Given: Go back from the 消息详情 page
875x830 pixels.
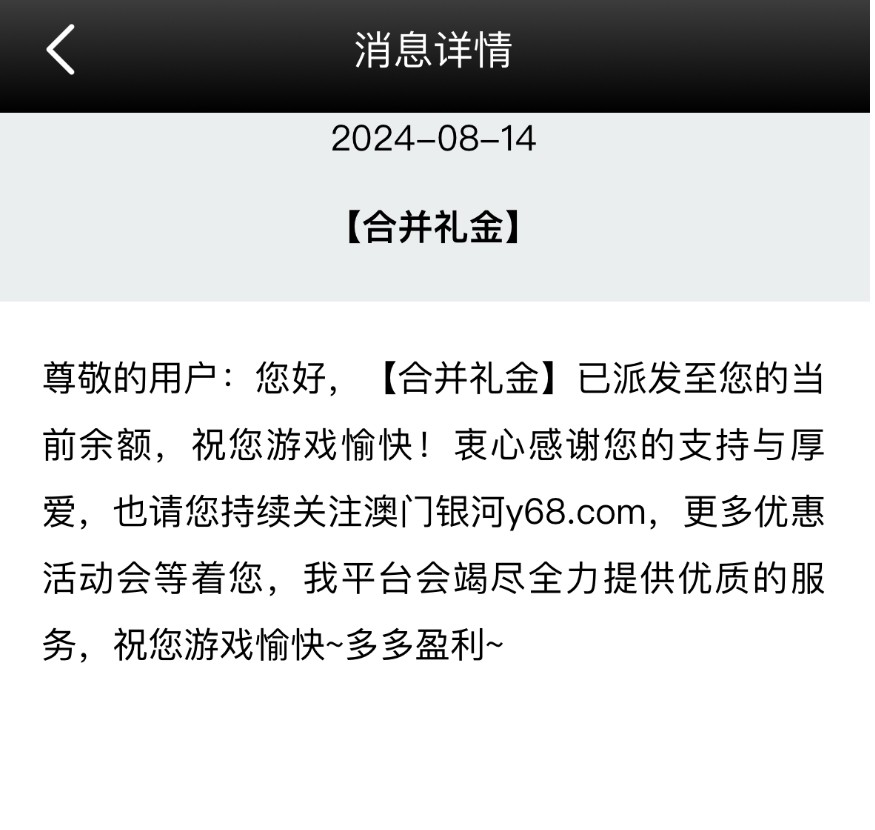Looking at the screenshot, I should pyautogui.click(x=60, y=50).
